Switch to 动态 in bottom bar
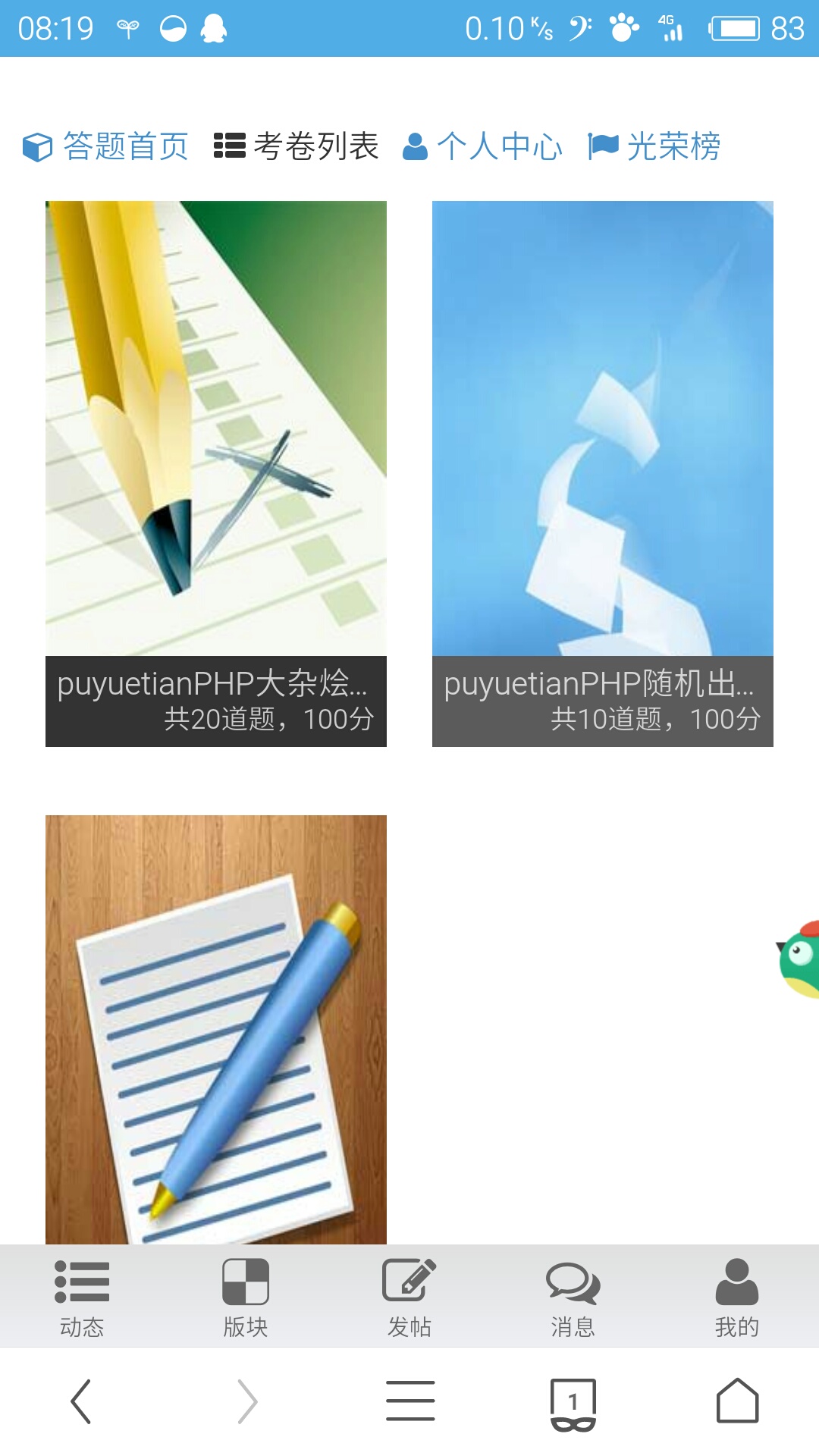Image resolution: width=819 pixels, height=1456 pixels. pyautogui.click(x=82, y=1297)
